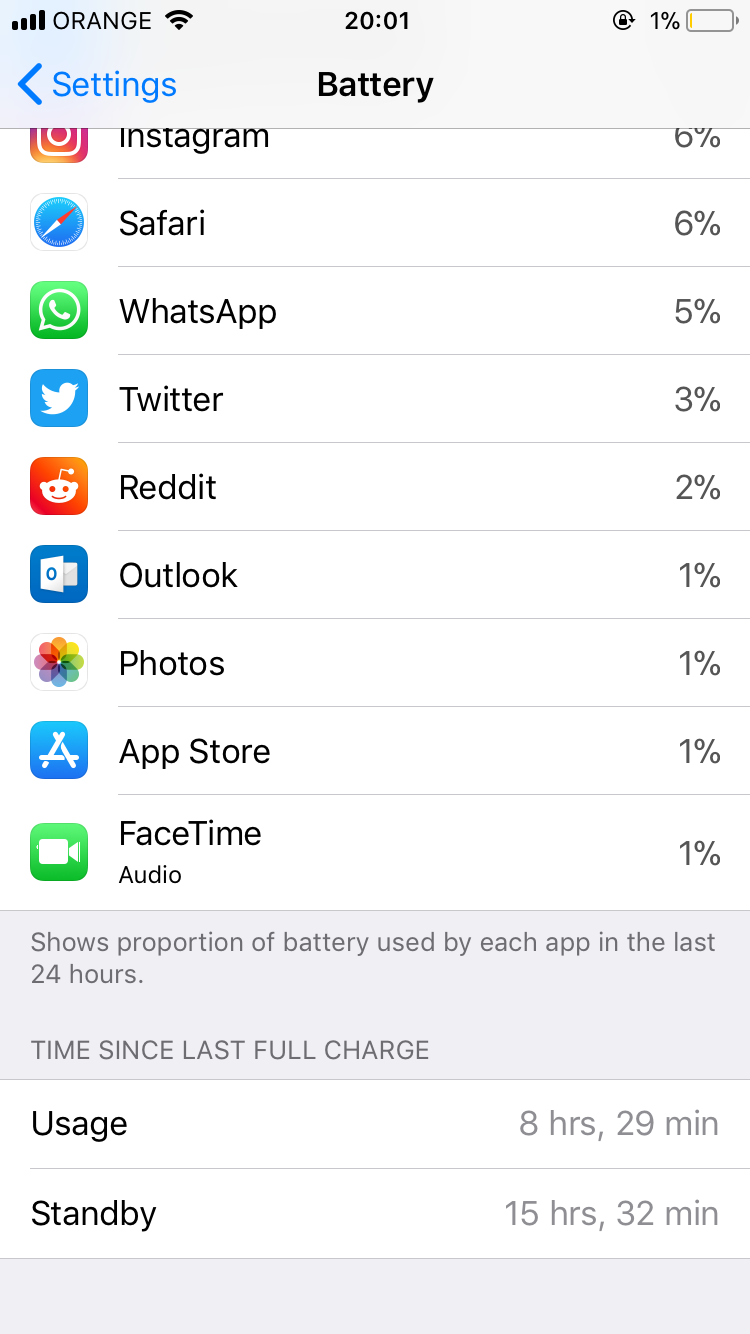Go back to Settings

97,85
